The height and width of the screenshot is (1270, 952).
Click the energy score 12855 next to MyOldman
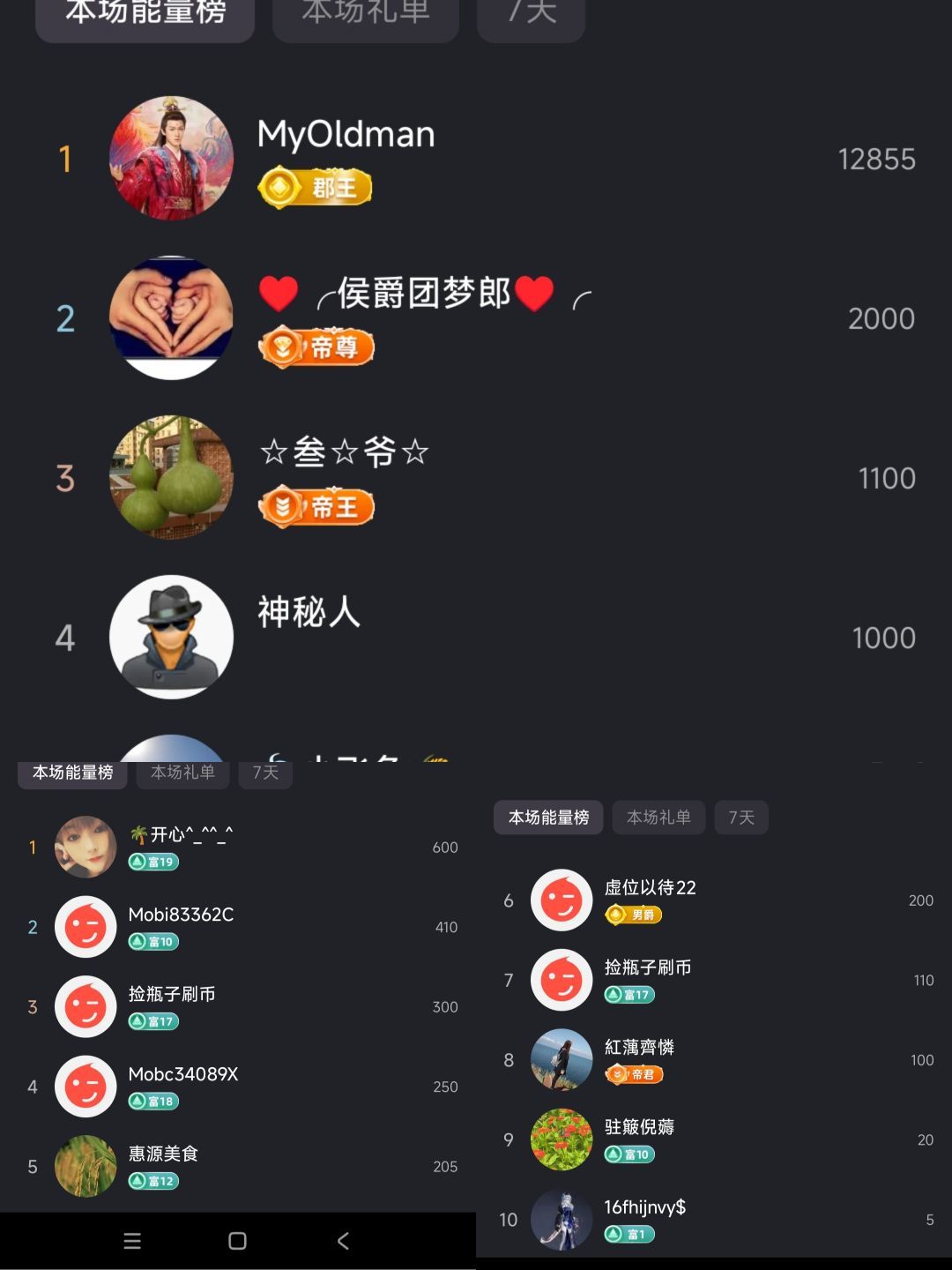(x=877, y=160)
